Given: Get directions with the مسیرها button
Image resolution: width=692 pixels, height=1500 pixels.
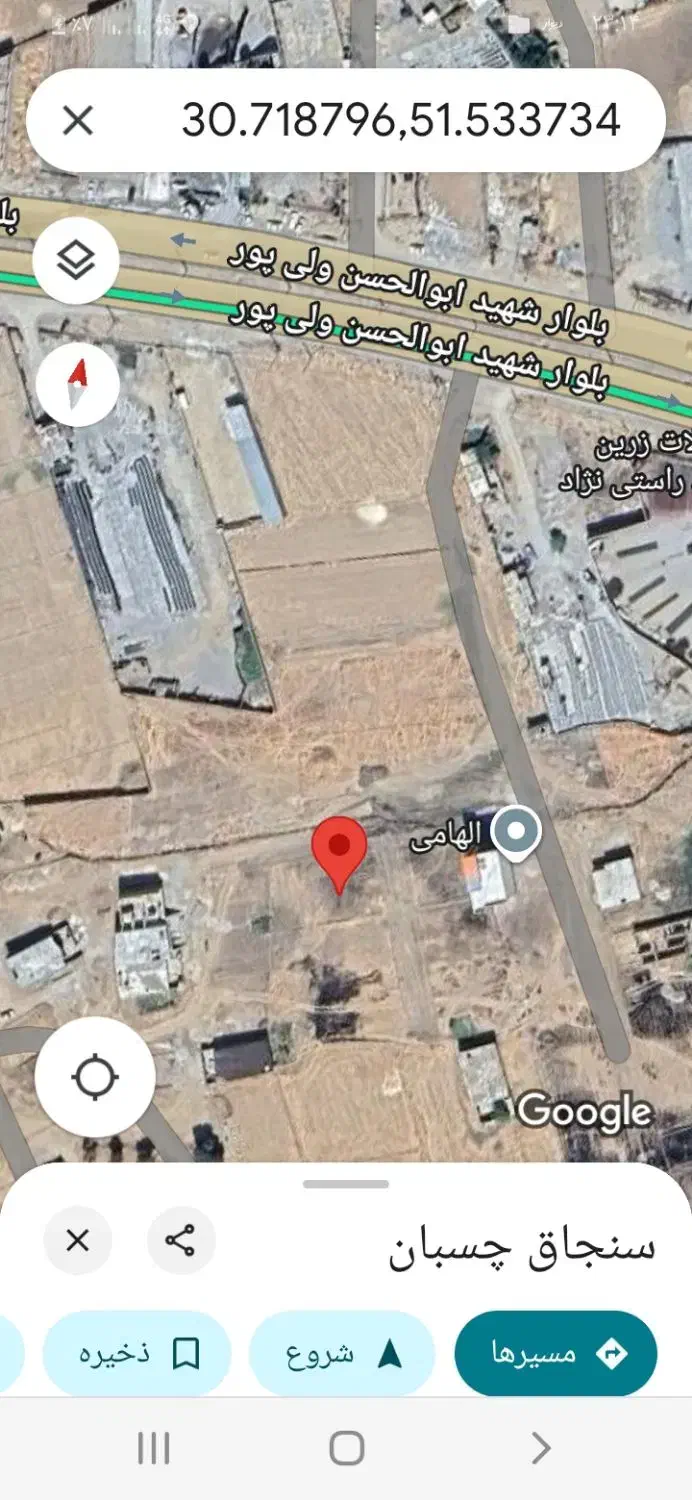Looking at the screenshot, I should (x=556, y=1353).
